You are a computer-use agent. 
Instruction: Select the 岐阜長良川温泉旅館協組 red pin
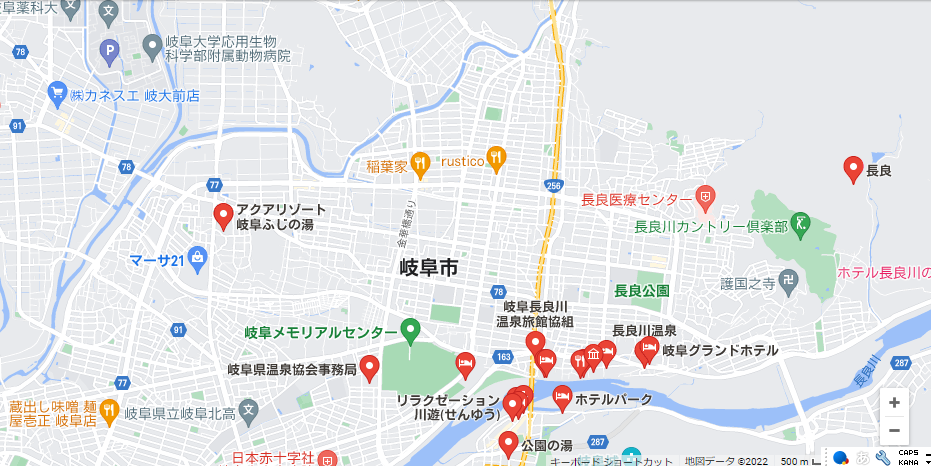(x=535, y=345)
